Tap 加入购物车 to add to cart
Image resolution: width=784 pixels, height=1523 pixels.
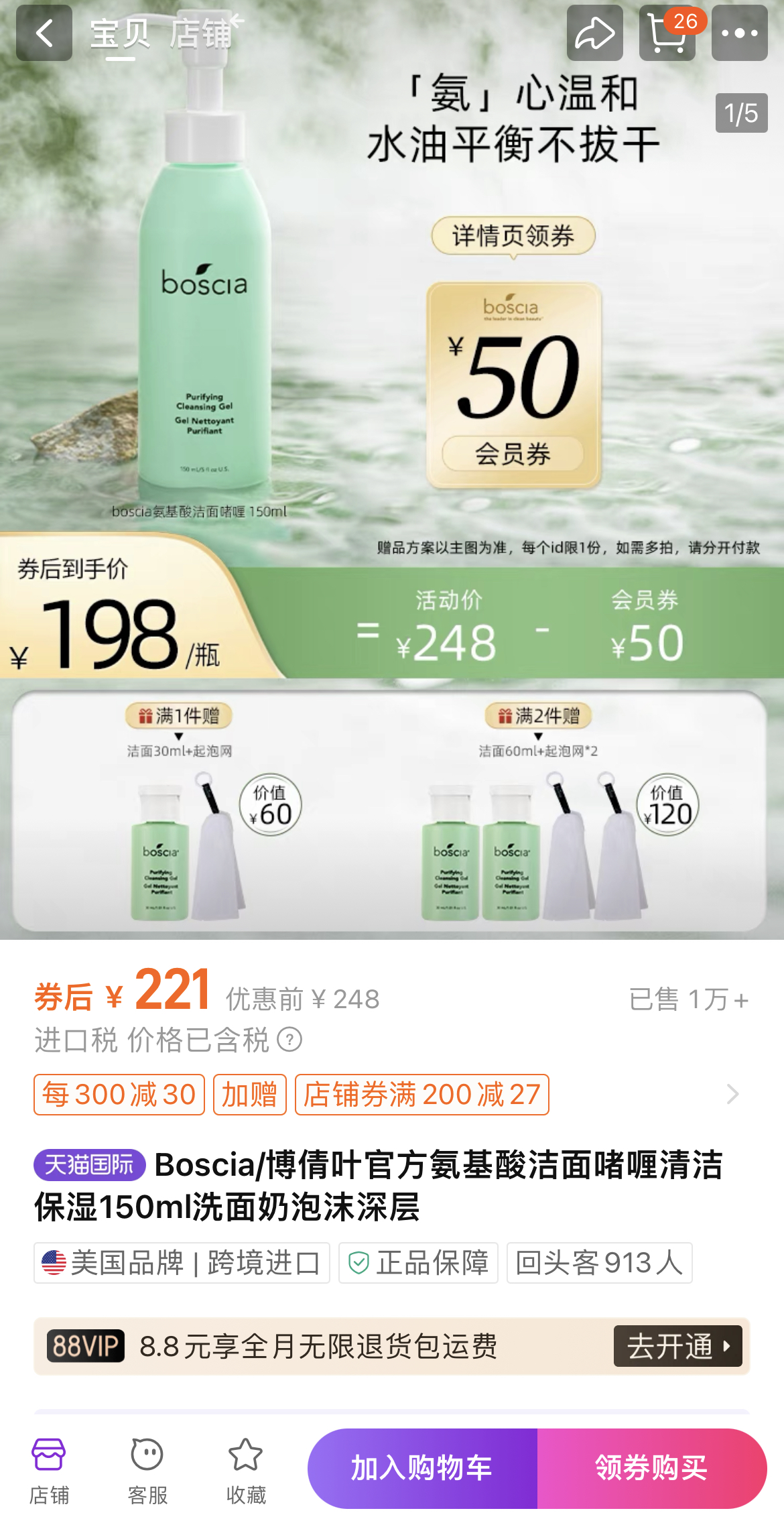tap(422, 1468)
